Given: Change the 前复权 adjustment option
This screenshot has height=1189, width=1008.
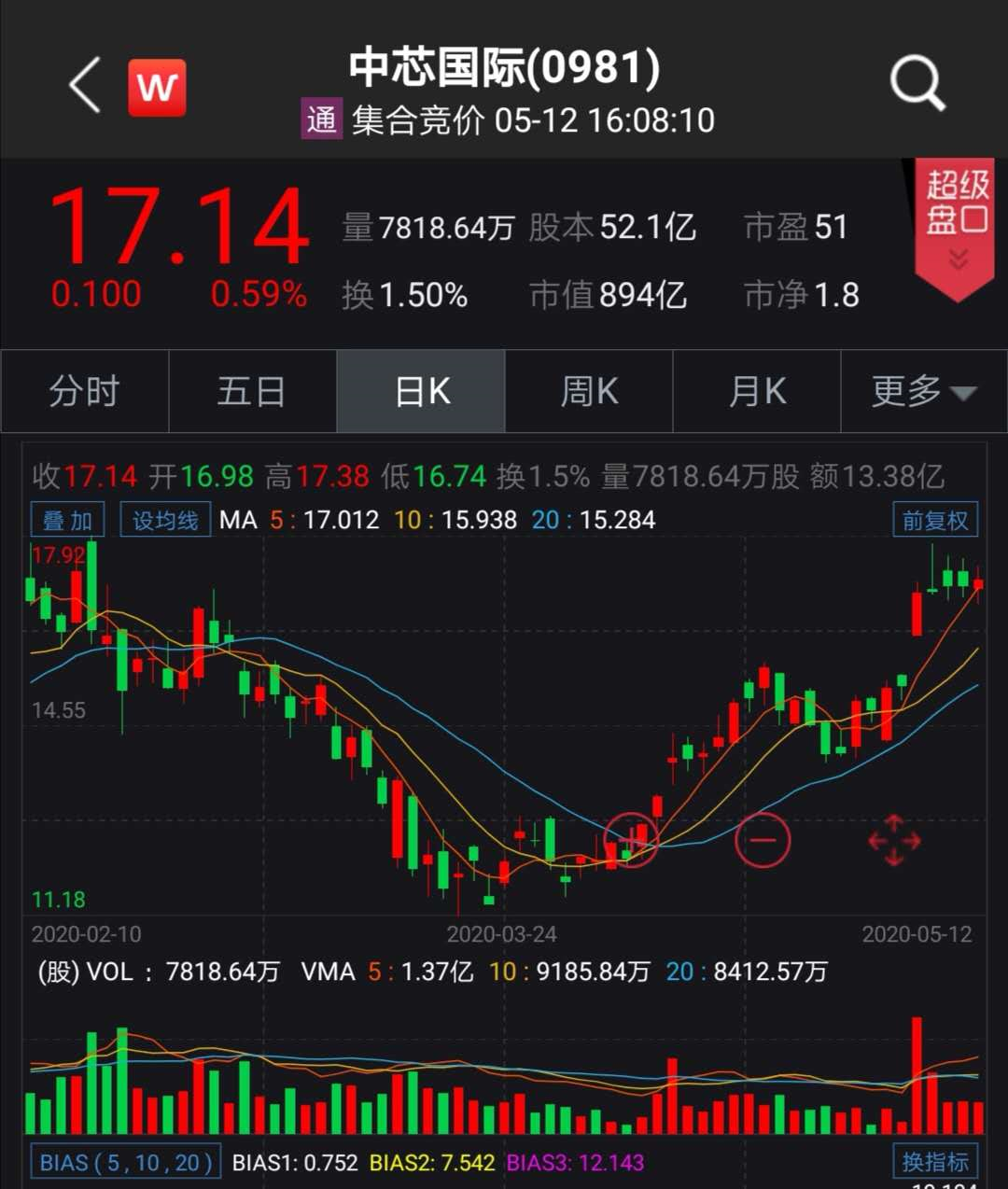Looking at the screenshot, I should click(935, 520).
